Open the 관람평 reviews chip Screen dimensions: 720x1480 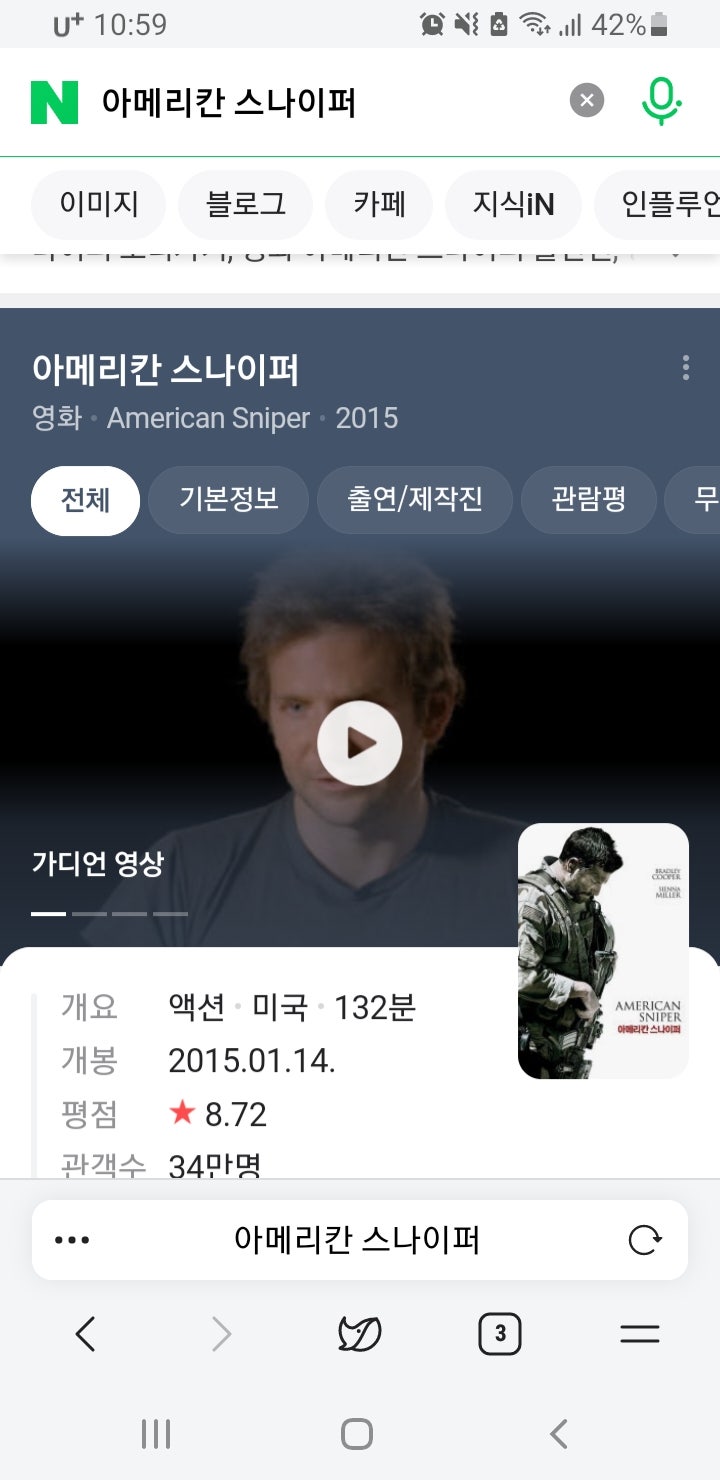point(588,500)
